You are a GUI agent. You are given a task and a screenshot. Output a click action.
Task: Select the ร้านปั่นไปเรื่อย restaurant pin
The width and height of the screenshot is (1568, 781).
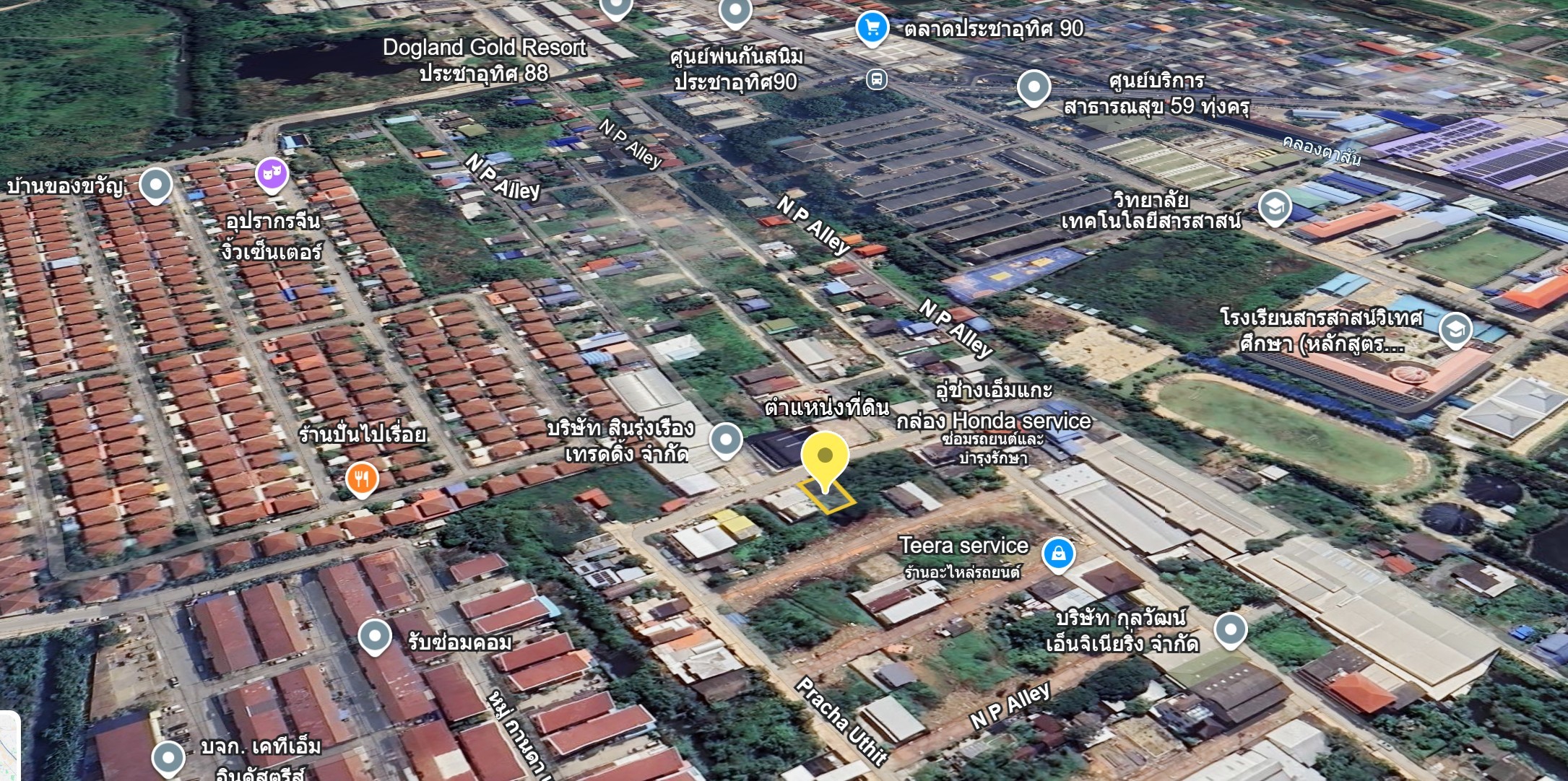coord(362,479)
